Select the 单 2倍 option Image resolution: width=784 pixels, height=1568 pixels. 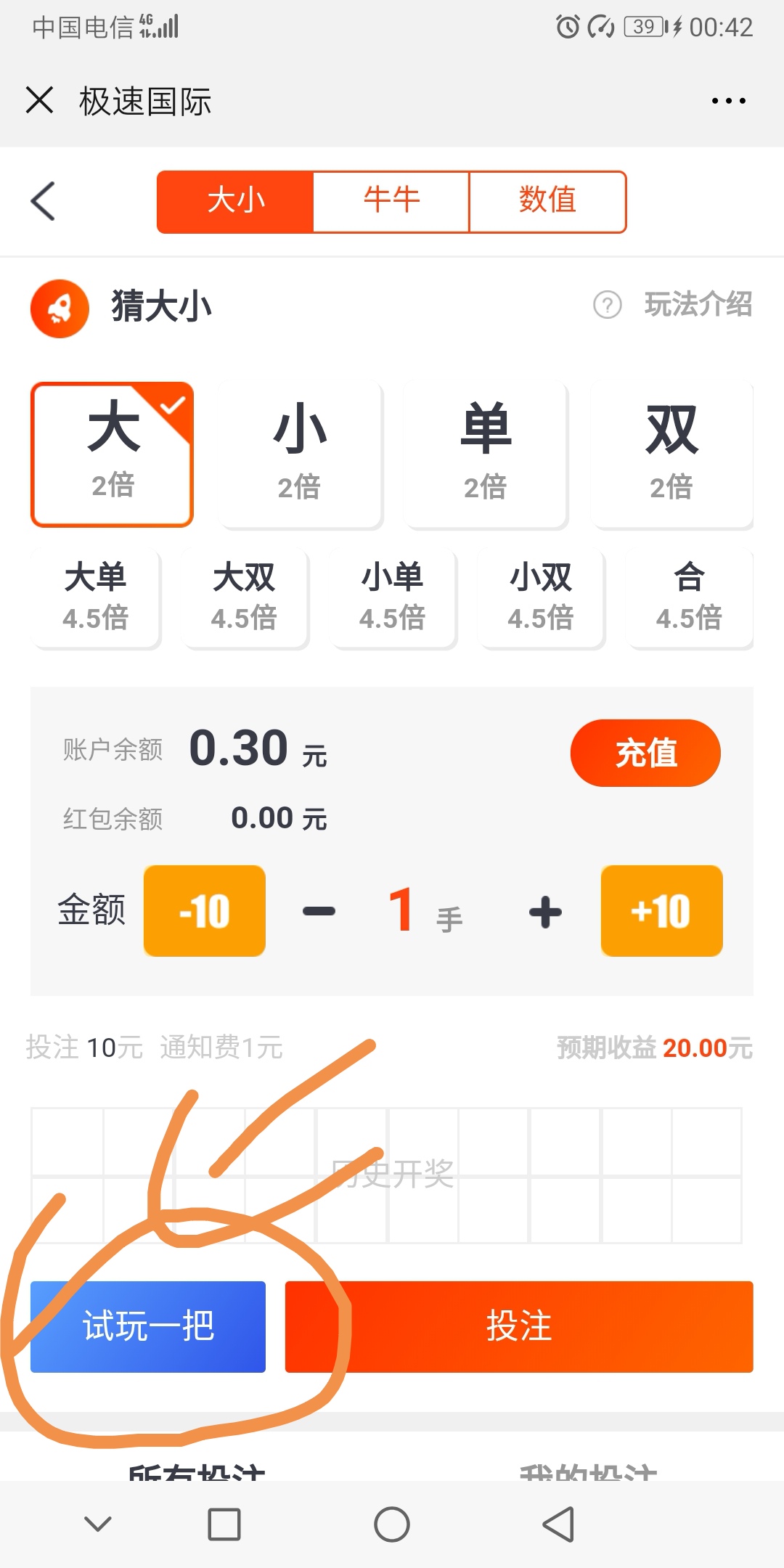pos(486,454)
